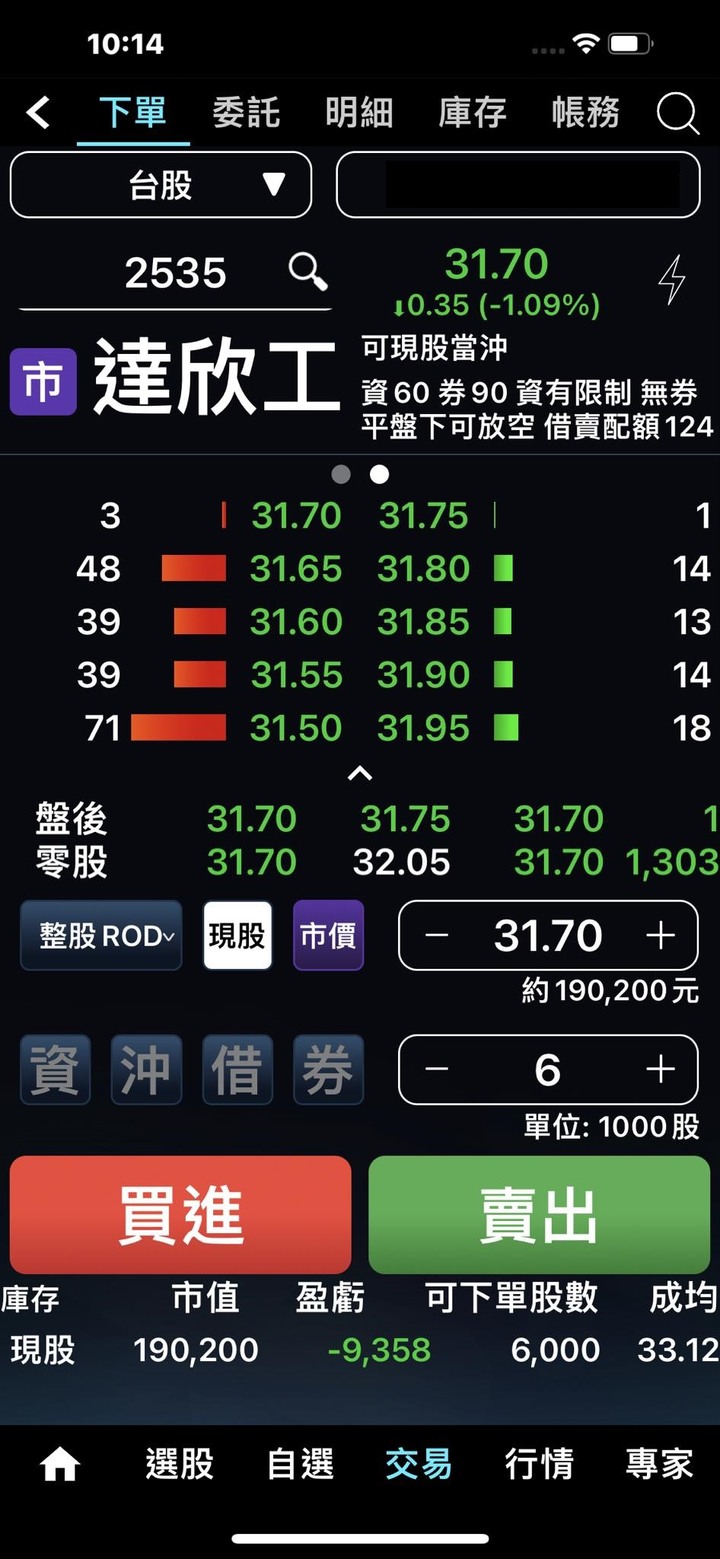This screenshot has width=720, height=1559.
Task: Open stock search with the magnifier icon
Action: tap(306, 272)
